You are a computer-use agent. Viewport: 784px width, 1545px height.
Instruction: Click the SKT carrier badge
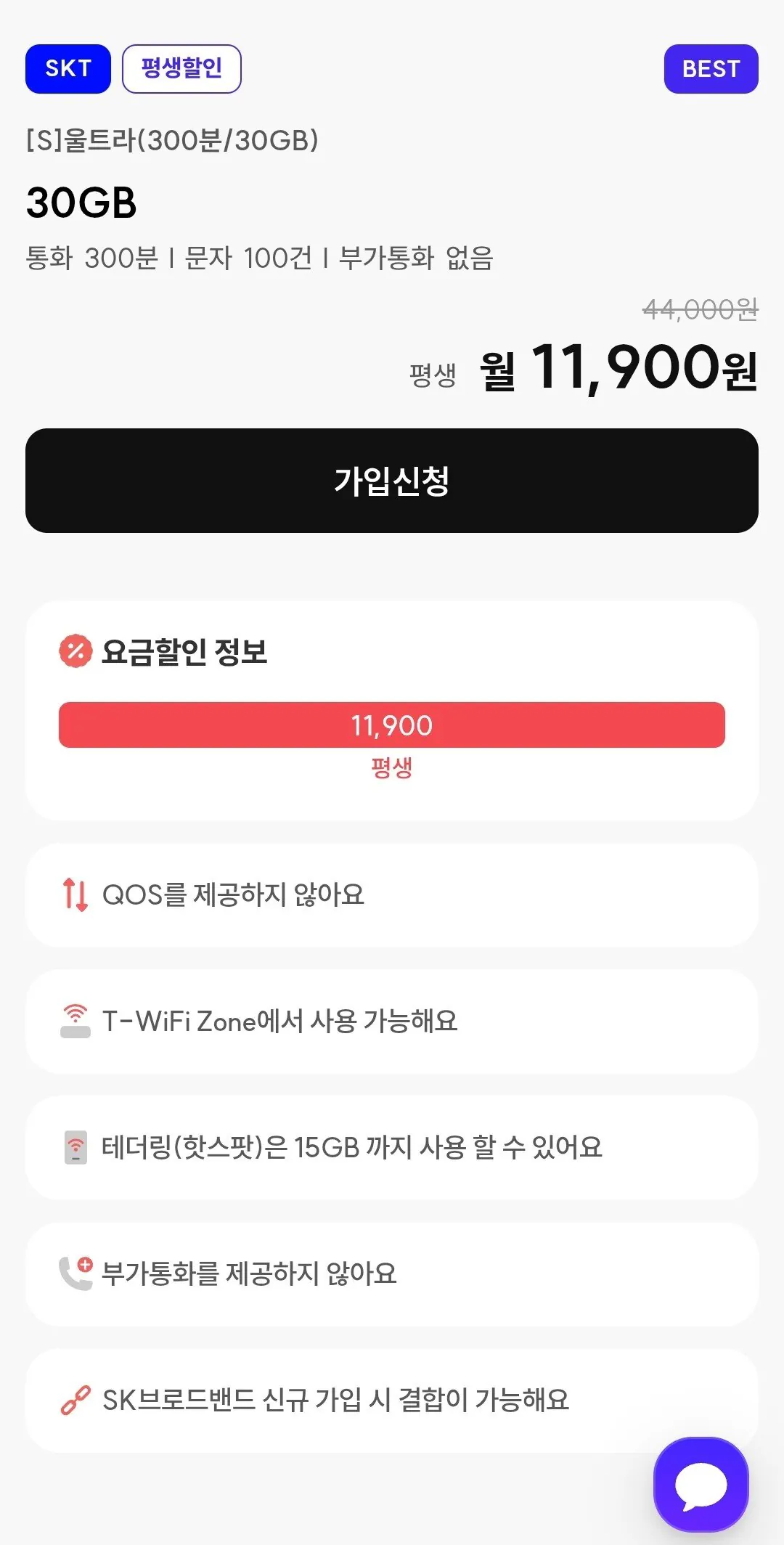68,68
